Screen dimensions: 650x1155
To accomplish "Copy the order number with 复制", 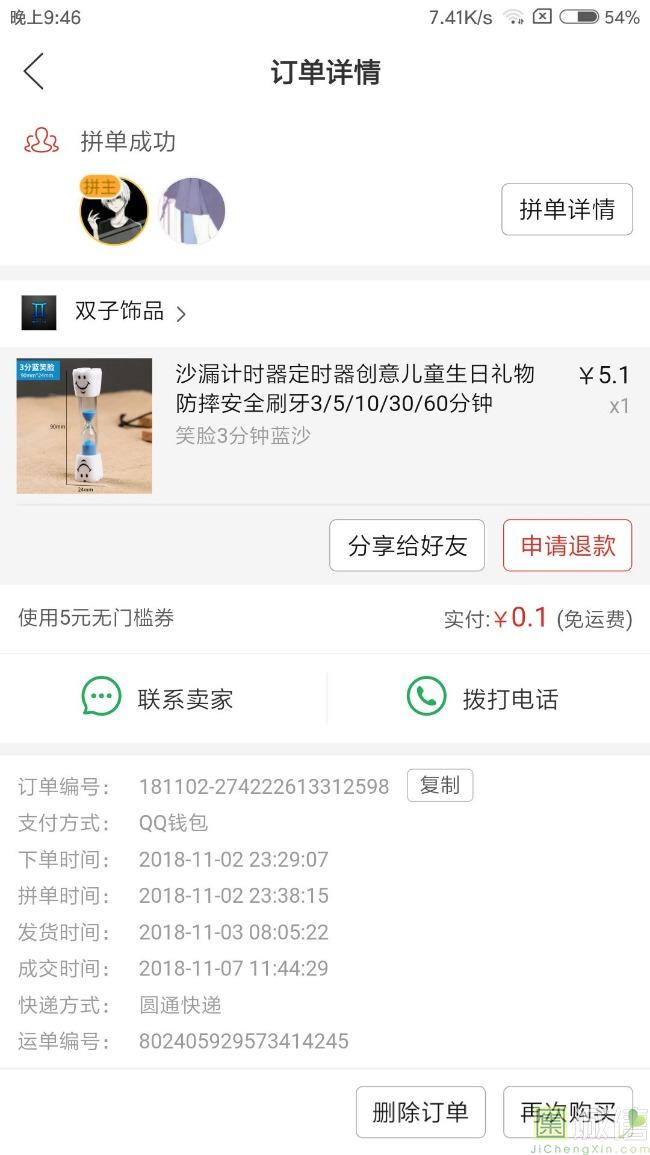I will point(439,786).
